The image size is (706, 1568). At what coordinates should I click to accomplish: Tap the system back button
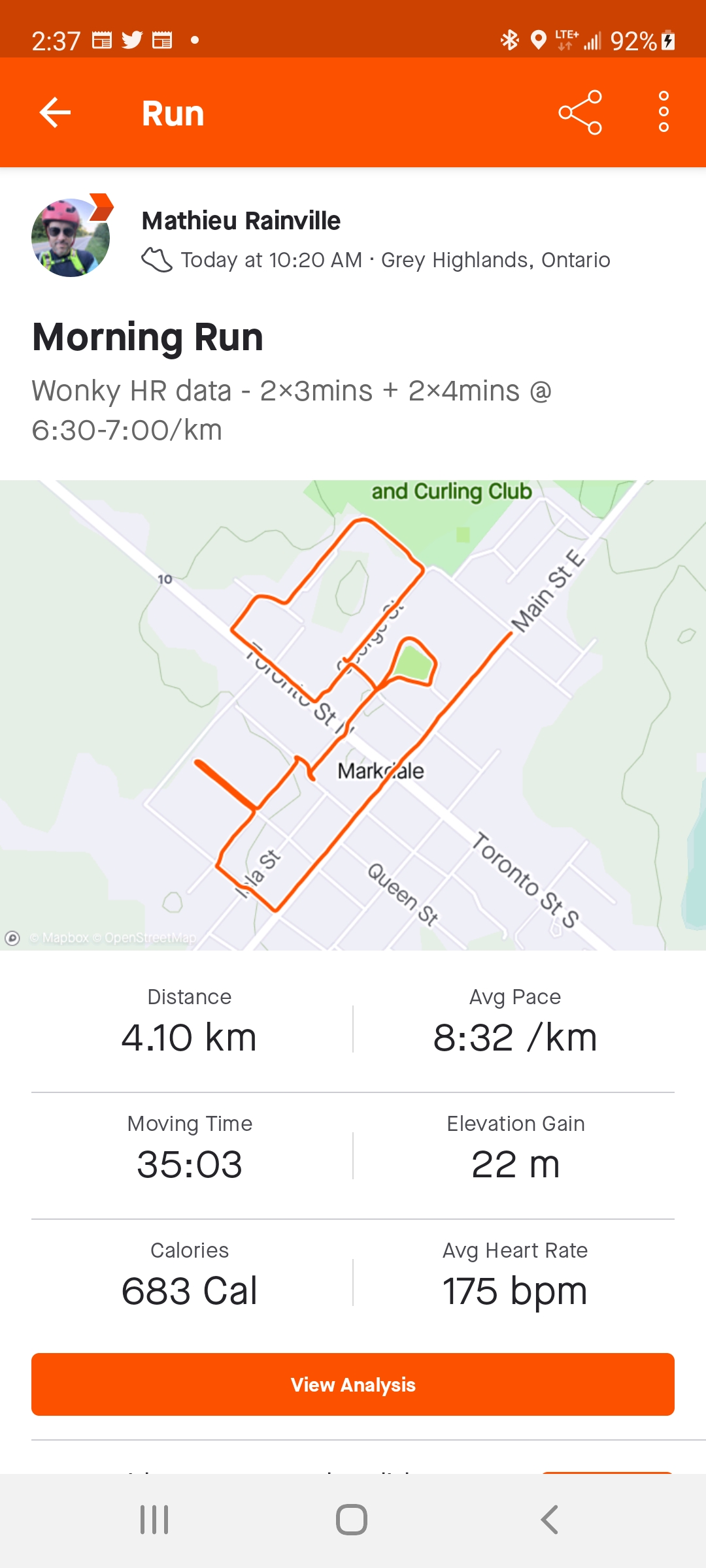point(550,1520)
